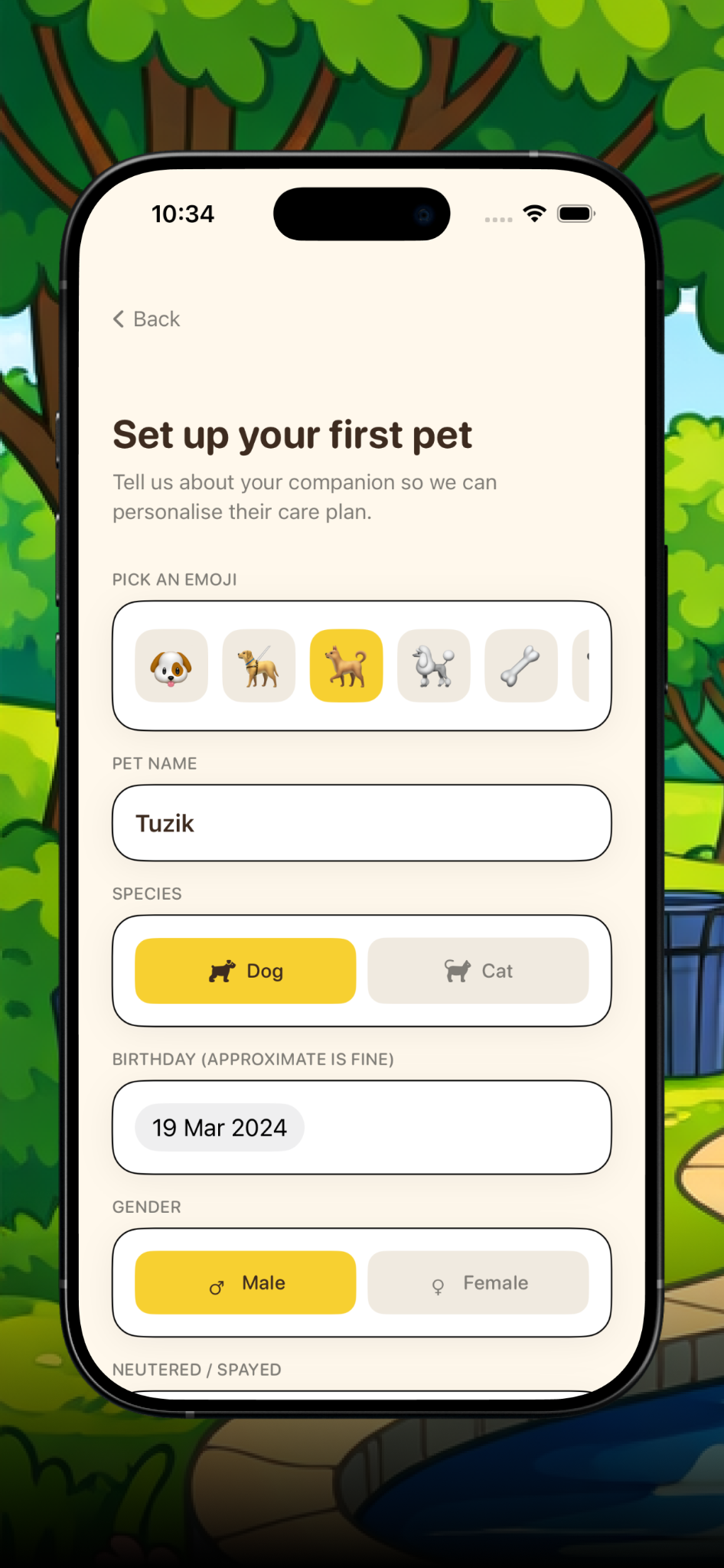The width and height of the screenshot is (724, 1568).
Task: Switch species to Cat
Action: click(x=478, y=970)
